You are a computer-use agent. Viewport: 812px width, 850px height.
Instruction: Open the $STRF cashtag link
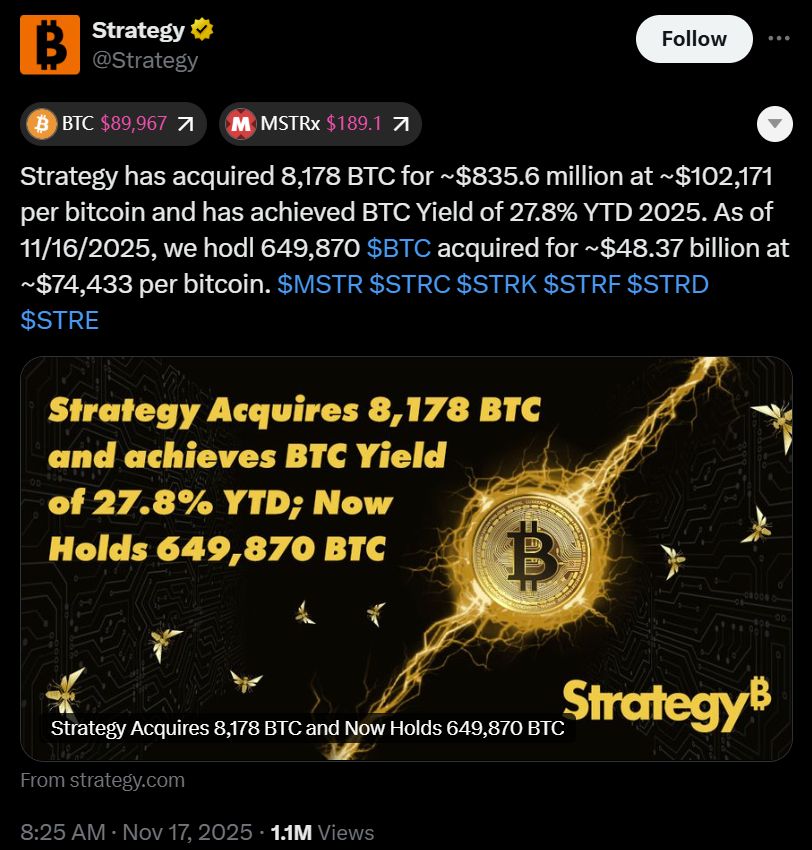coord(582,284)
